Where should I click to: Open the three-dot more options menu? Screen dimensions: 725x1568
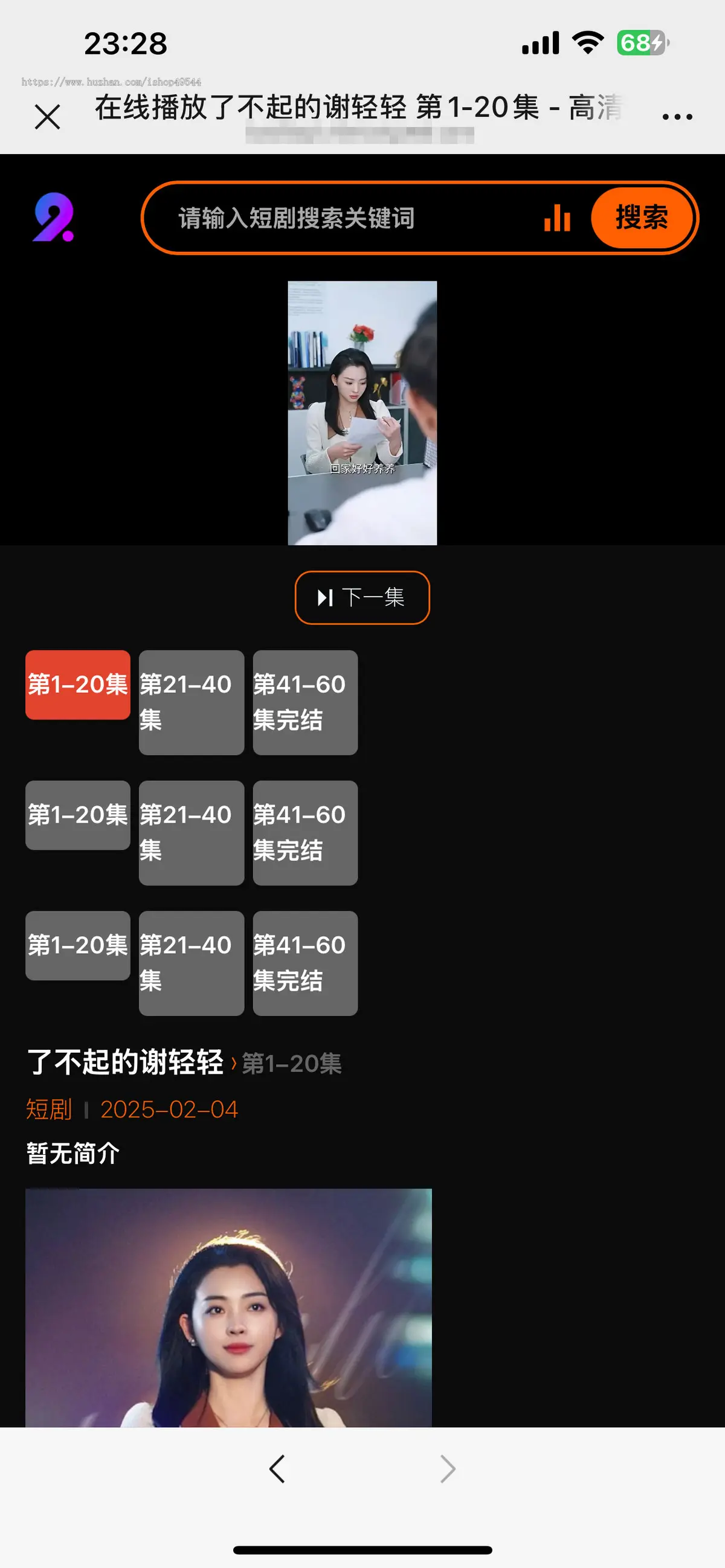coord(677,116)
